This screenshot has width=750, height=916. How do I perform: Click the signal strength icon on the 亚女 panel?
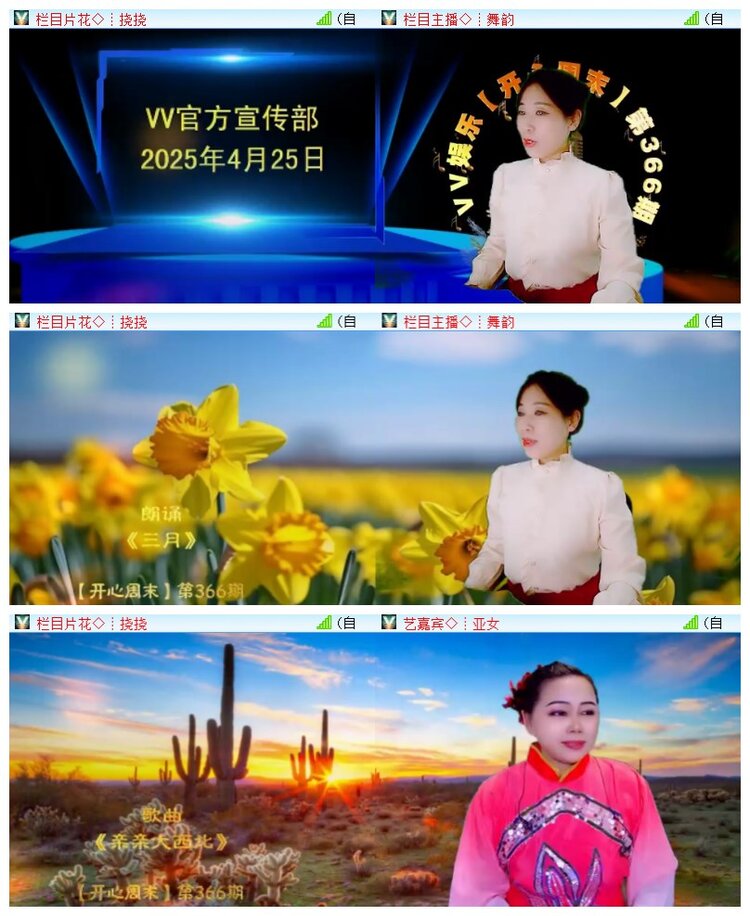point(690,621)
